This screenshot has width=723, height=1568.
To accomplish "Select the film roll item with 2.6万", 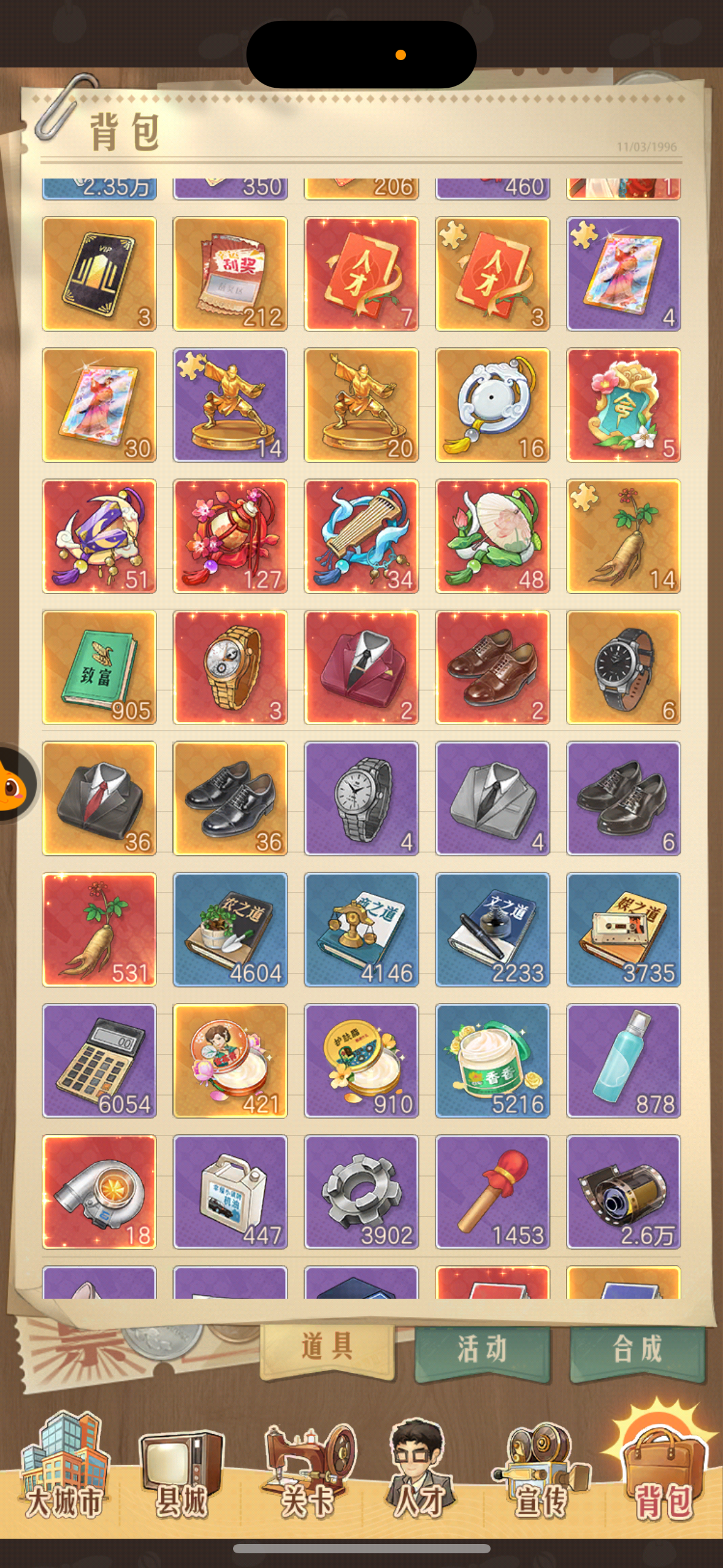I will [x=624, y=1192].
